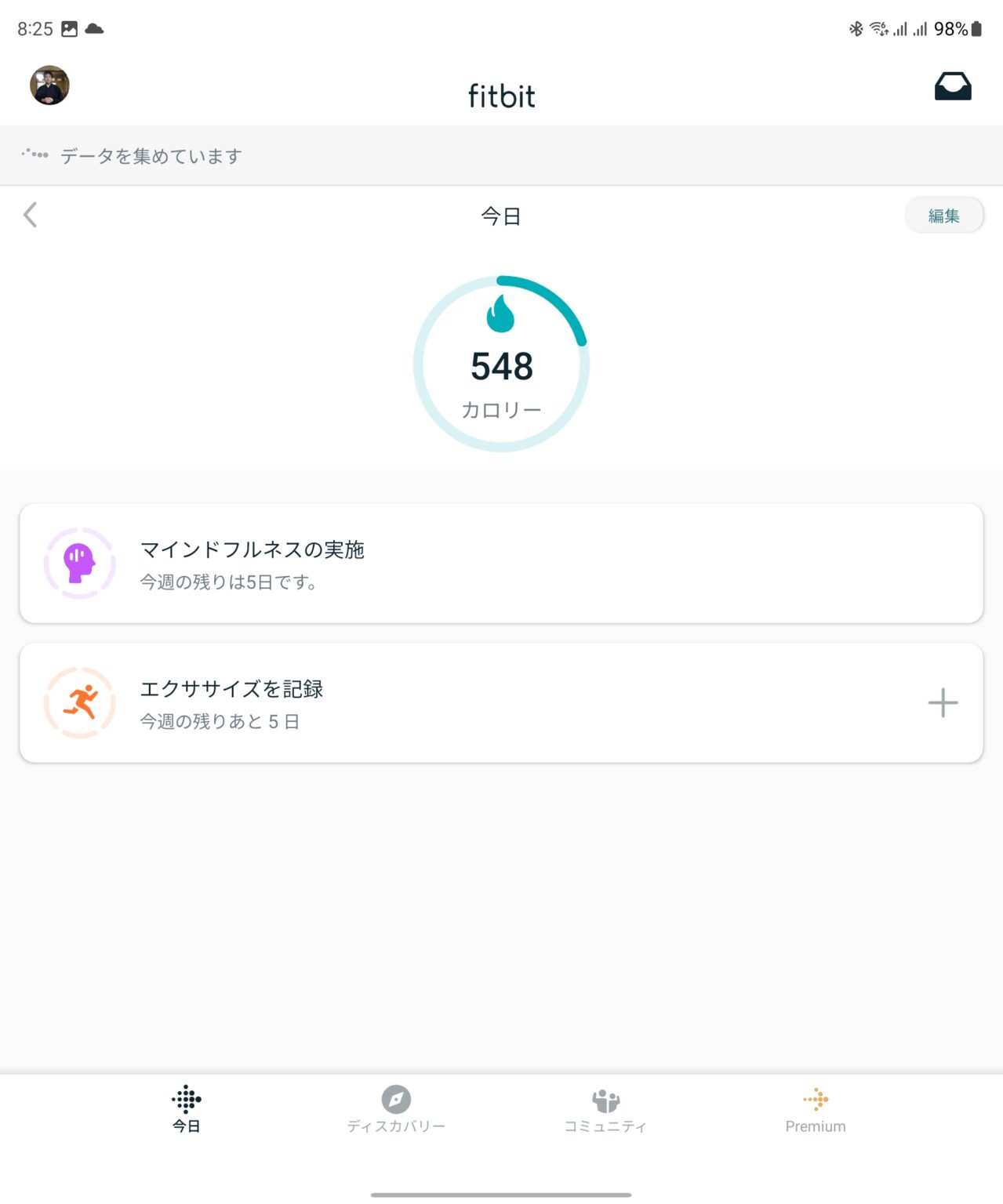Screen dimensions: 1003x1204
Task: Tap the clock in the status bar
Action: click(x=36, y=29)
